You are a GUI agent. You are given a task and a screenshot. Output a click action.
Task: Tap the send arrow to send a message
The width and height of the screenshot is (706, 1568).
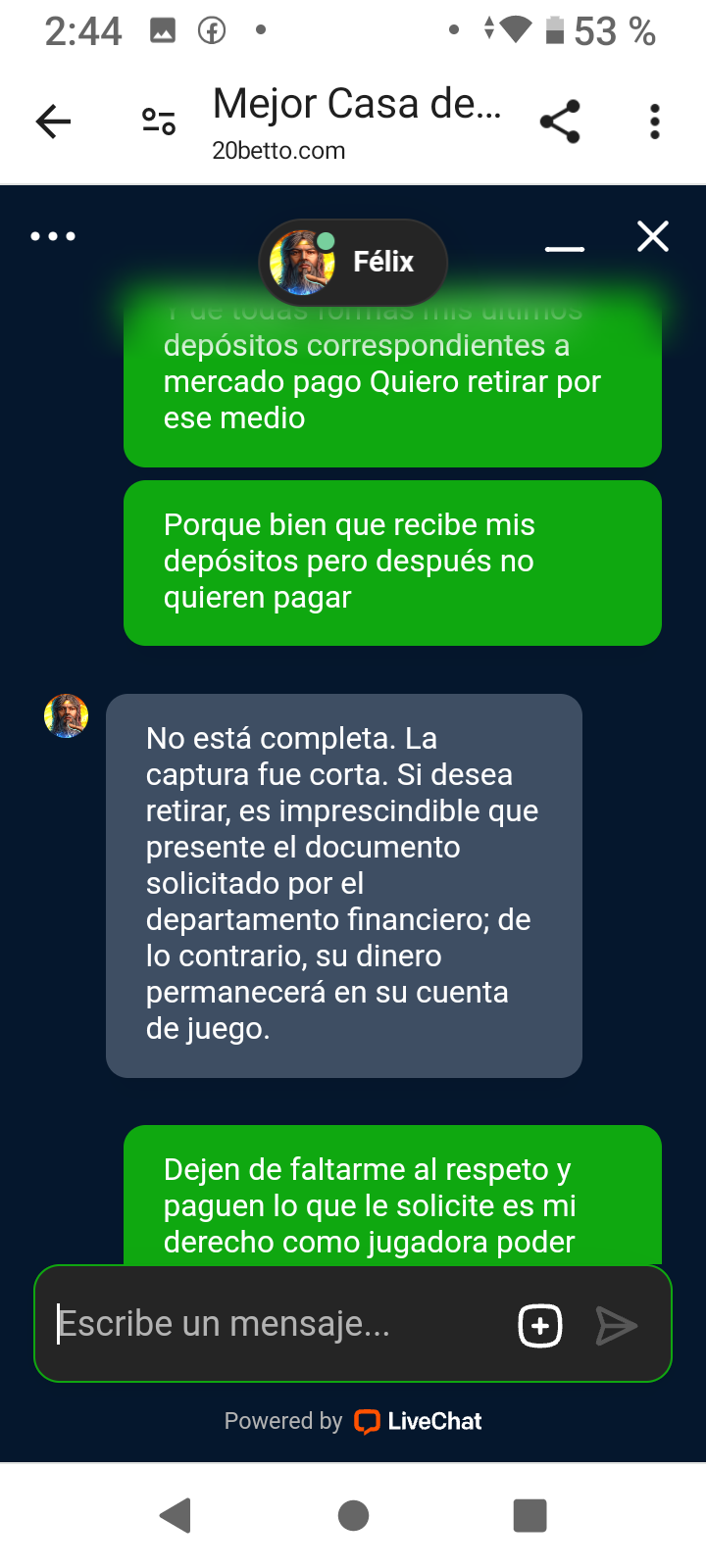(x=617, y=1324)
